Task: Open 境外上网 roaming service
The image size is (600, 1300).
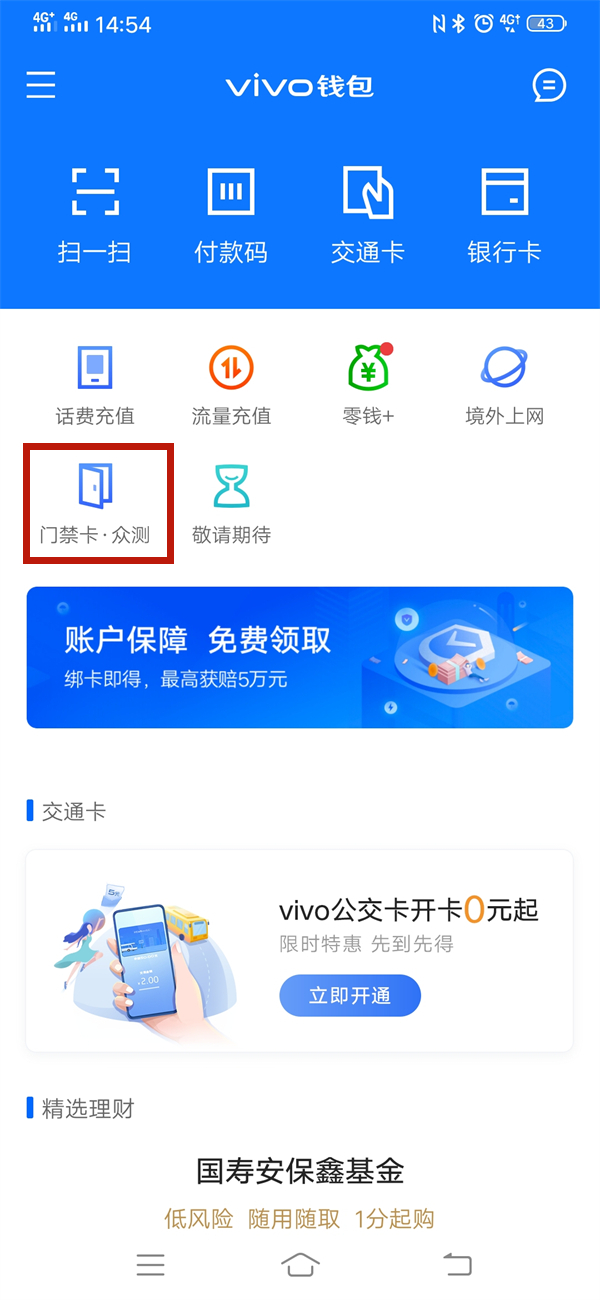Action: pyautogui.click(x=504, y=385)
